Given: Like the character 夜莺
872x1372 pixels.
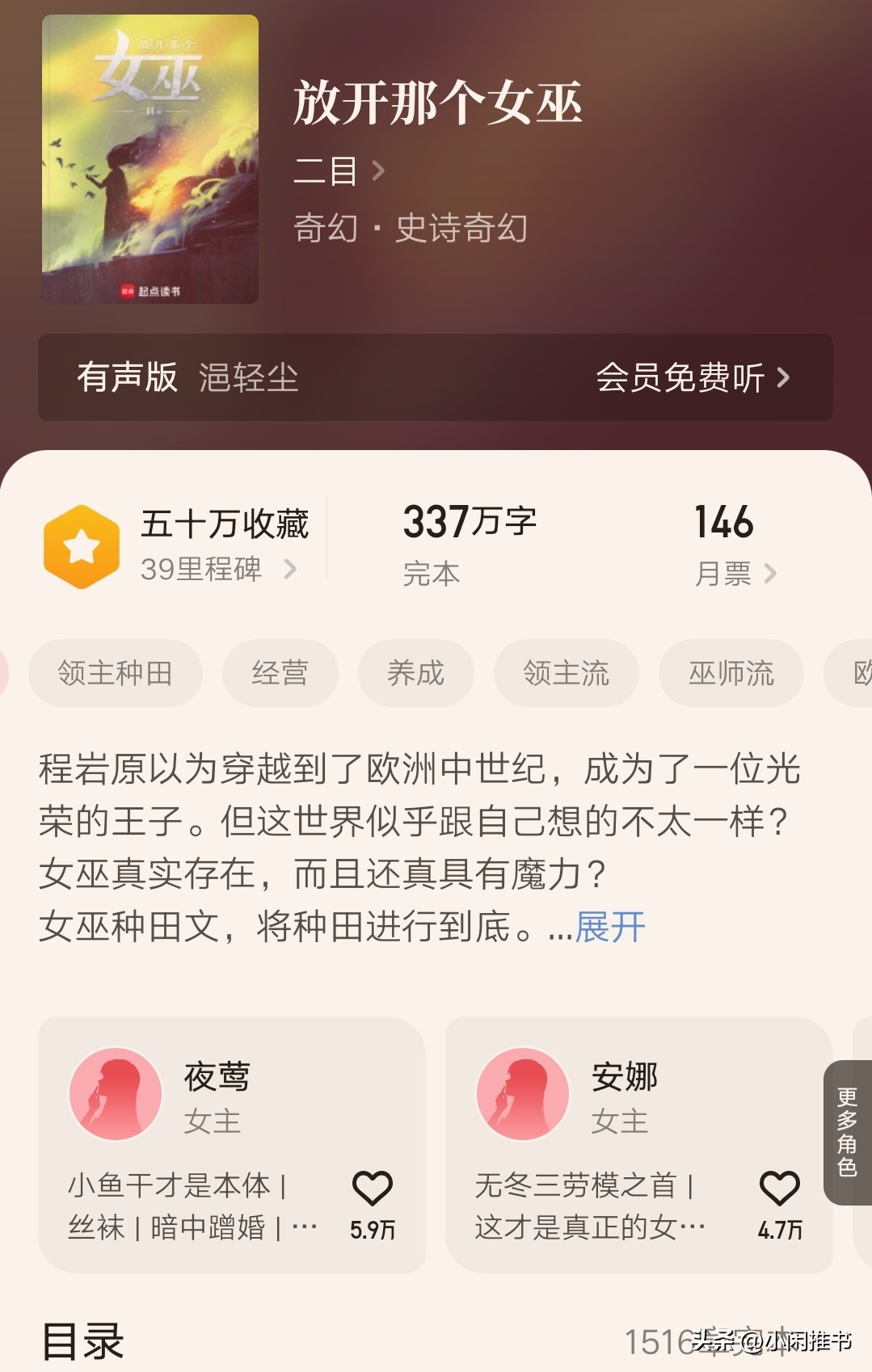Looking at the screenshot, I should click(373, 1189).
